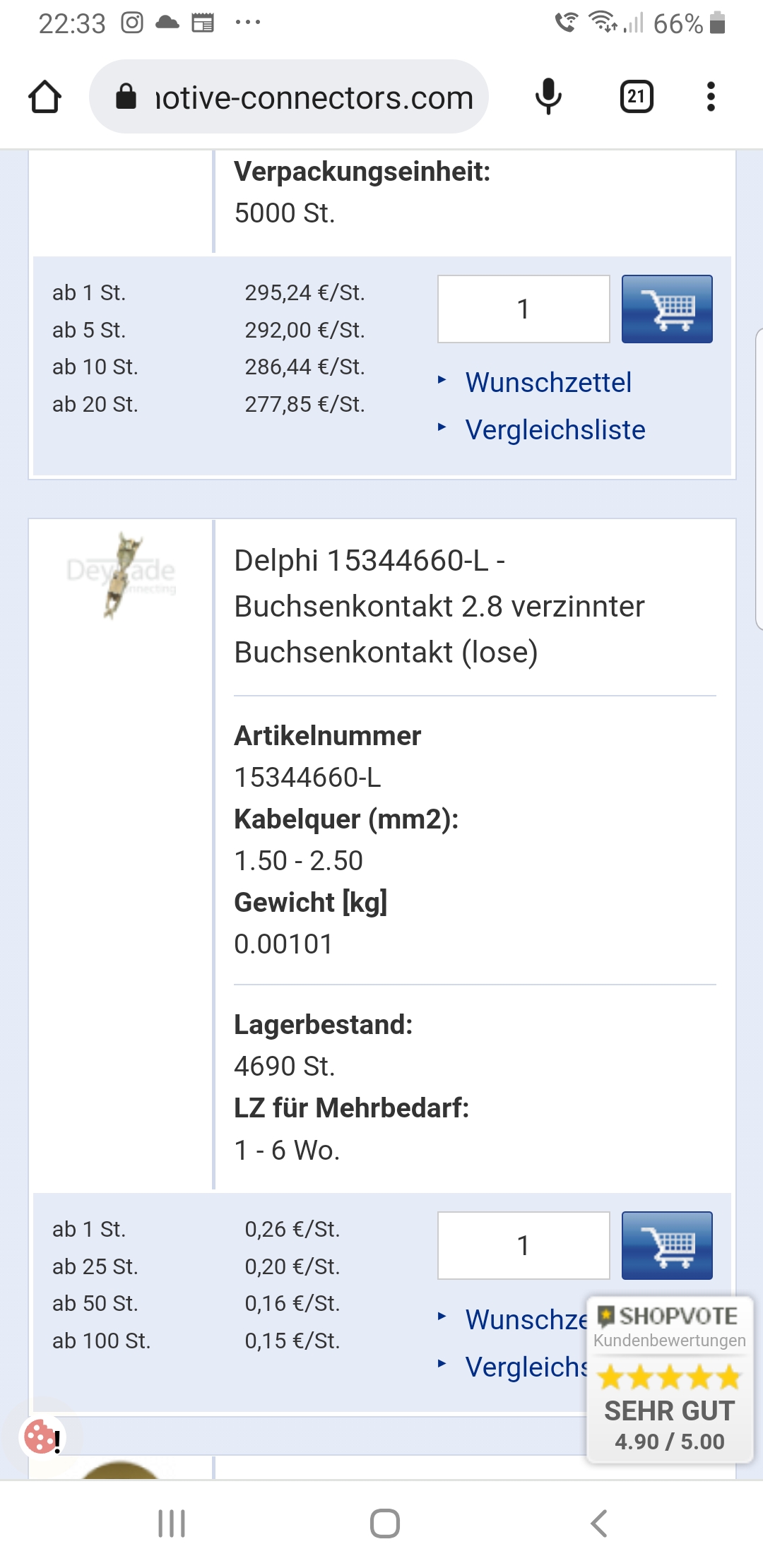Add first item to Vergleichsliste
763x1568 pixels.
(555, 430)
